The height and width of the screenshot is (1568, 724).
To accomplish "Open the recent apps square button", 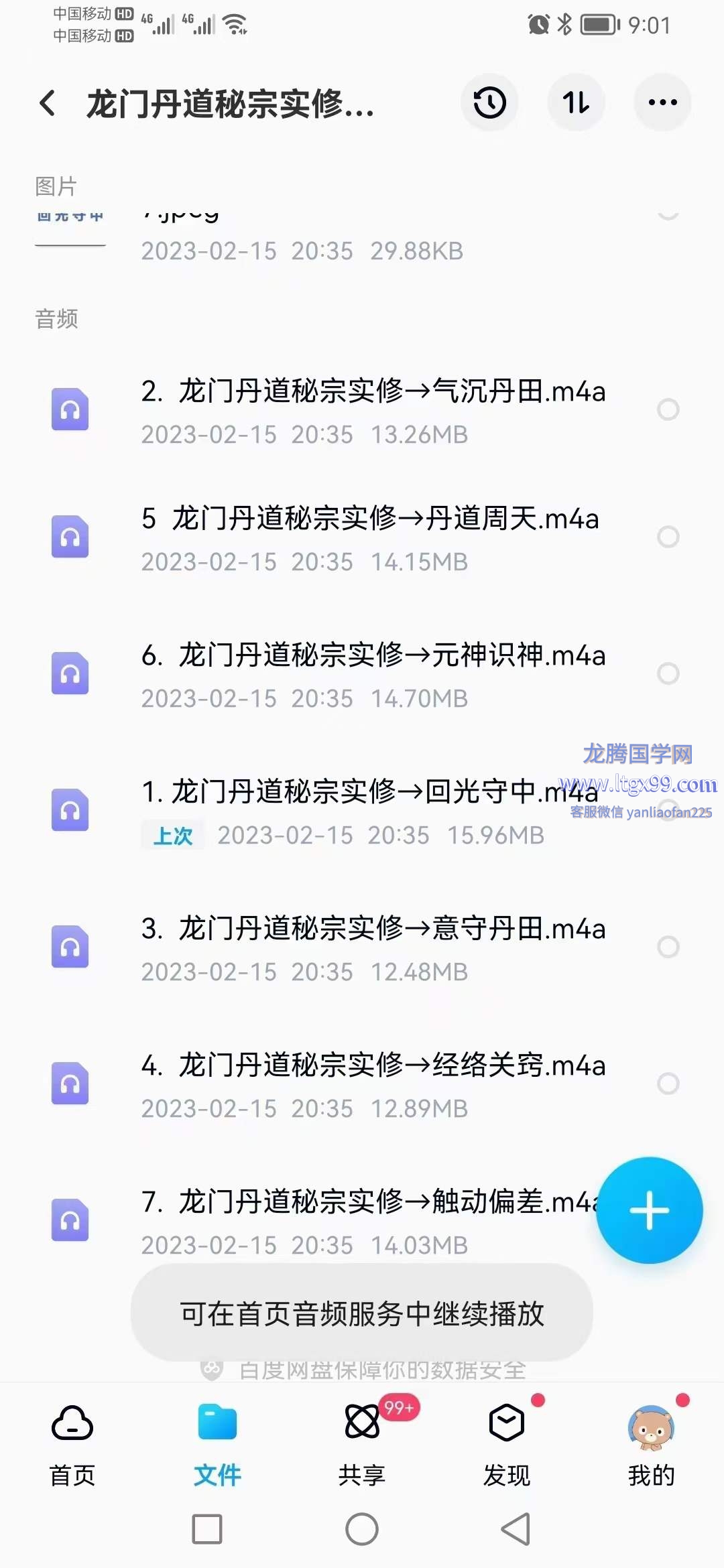I will pyautogui.click(x=207, y=1529).
